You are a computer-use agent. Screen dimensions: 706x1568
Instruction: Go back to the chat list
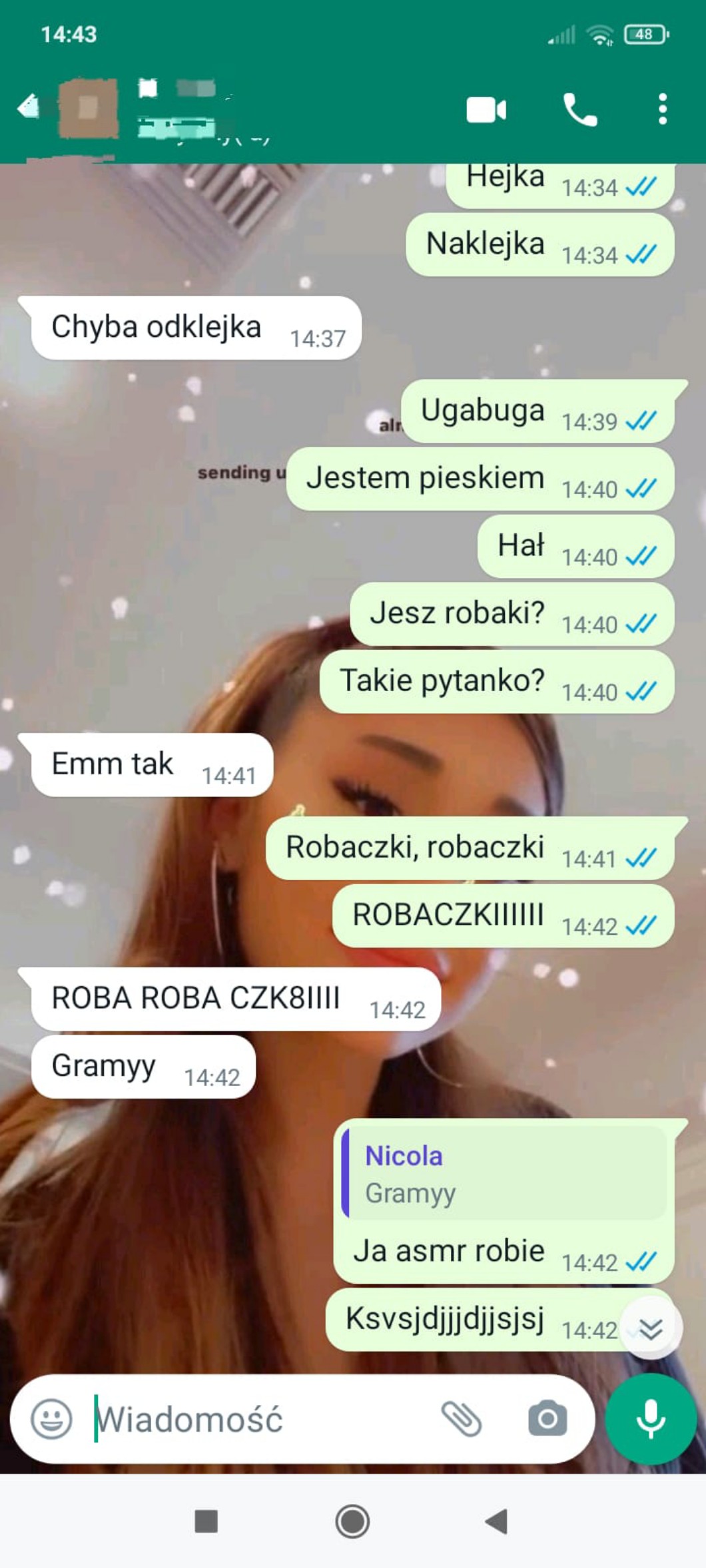pos(28,107)
